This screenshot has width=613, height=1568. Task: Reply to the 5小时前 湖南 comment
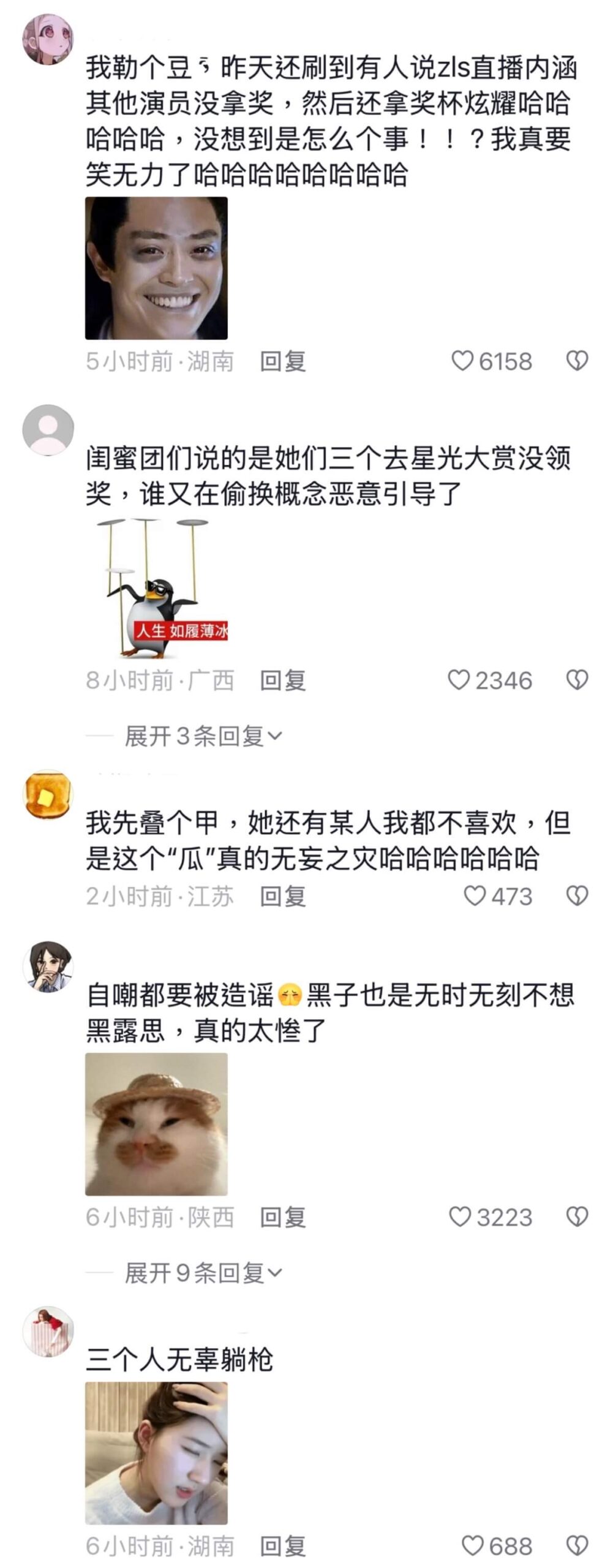tap(282, 361)
